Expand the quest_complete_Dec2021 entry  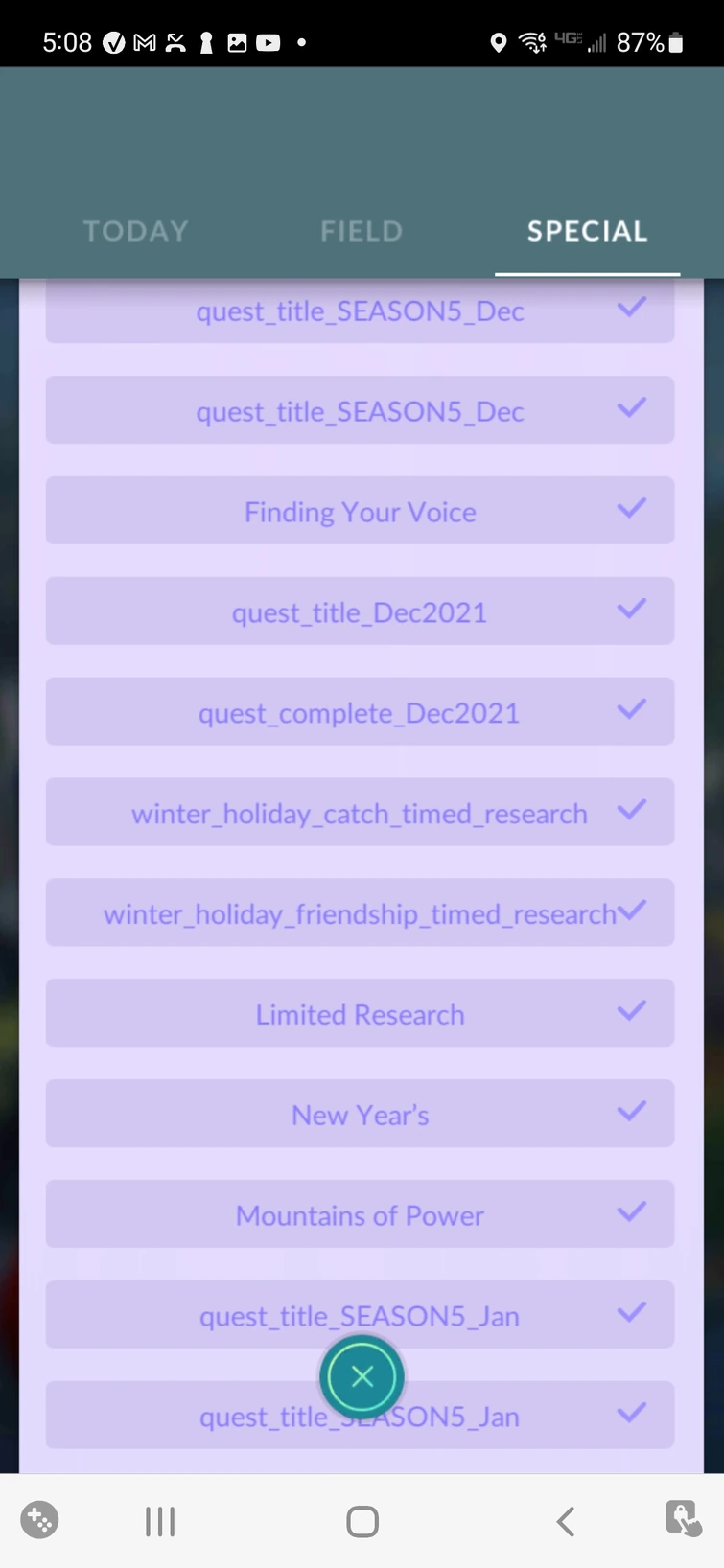(x=360, y=711)
